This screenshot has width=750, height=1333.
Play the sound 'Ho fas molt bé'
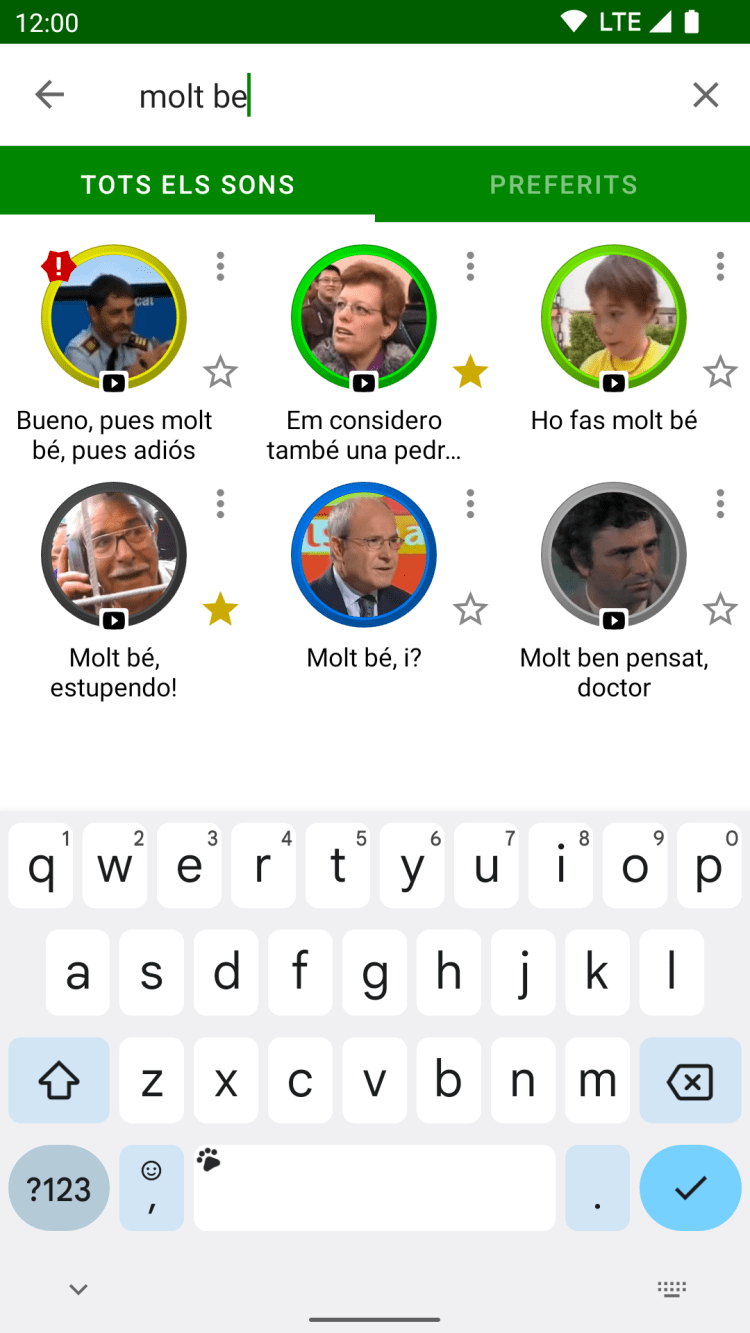(613, 318)
